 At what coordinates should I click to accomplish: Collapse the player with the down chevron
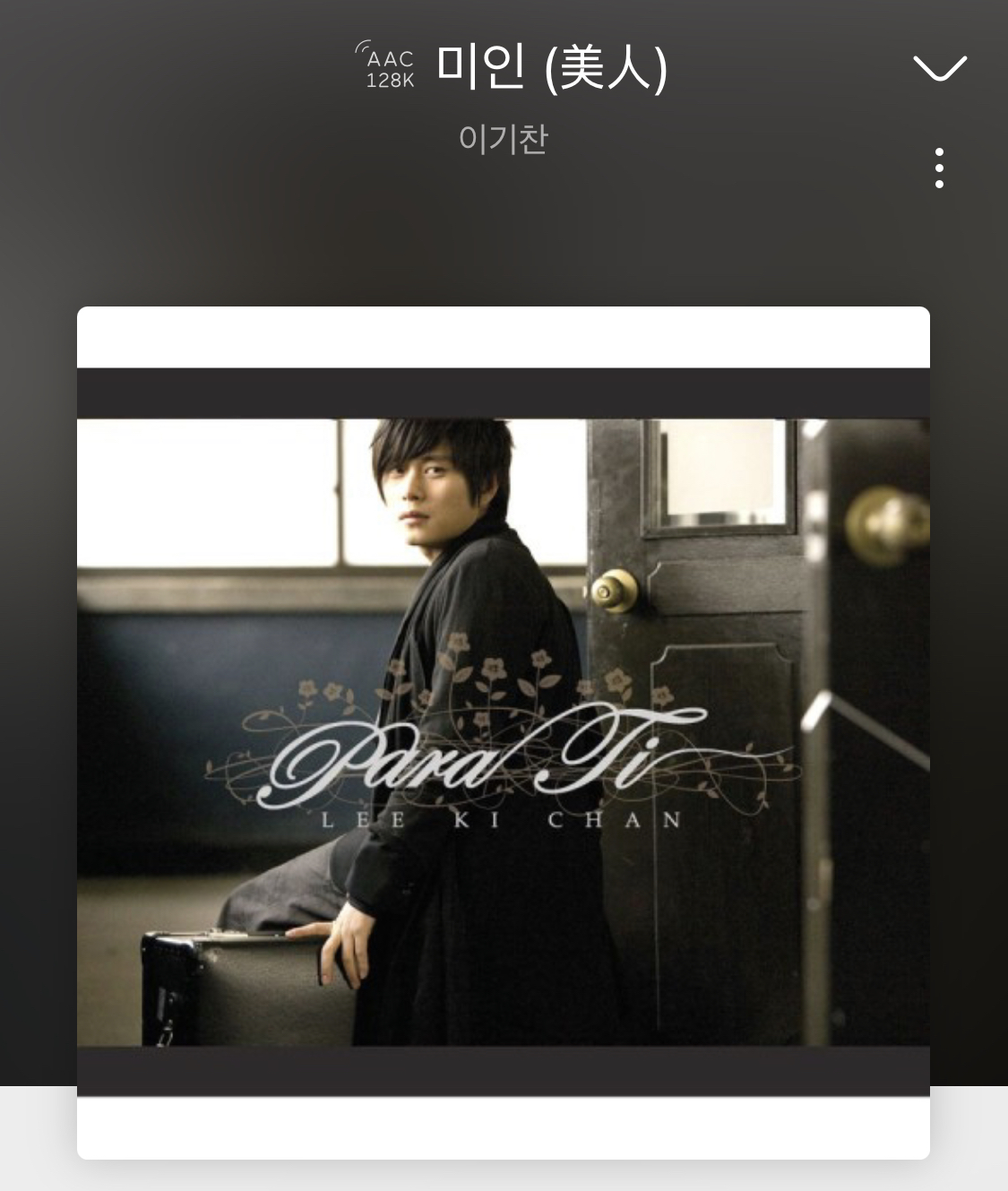coord(939,67)
